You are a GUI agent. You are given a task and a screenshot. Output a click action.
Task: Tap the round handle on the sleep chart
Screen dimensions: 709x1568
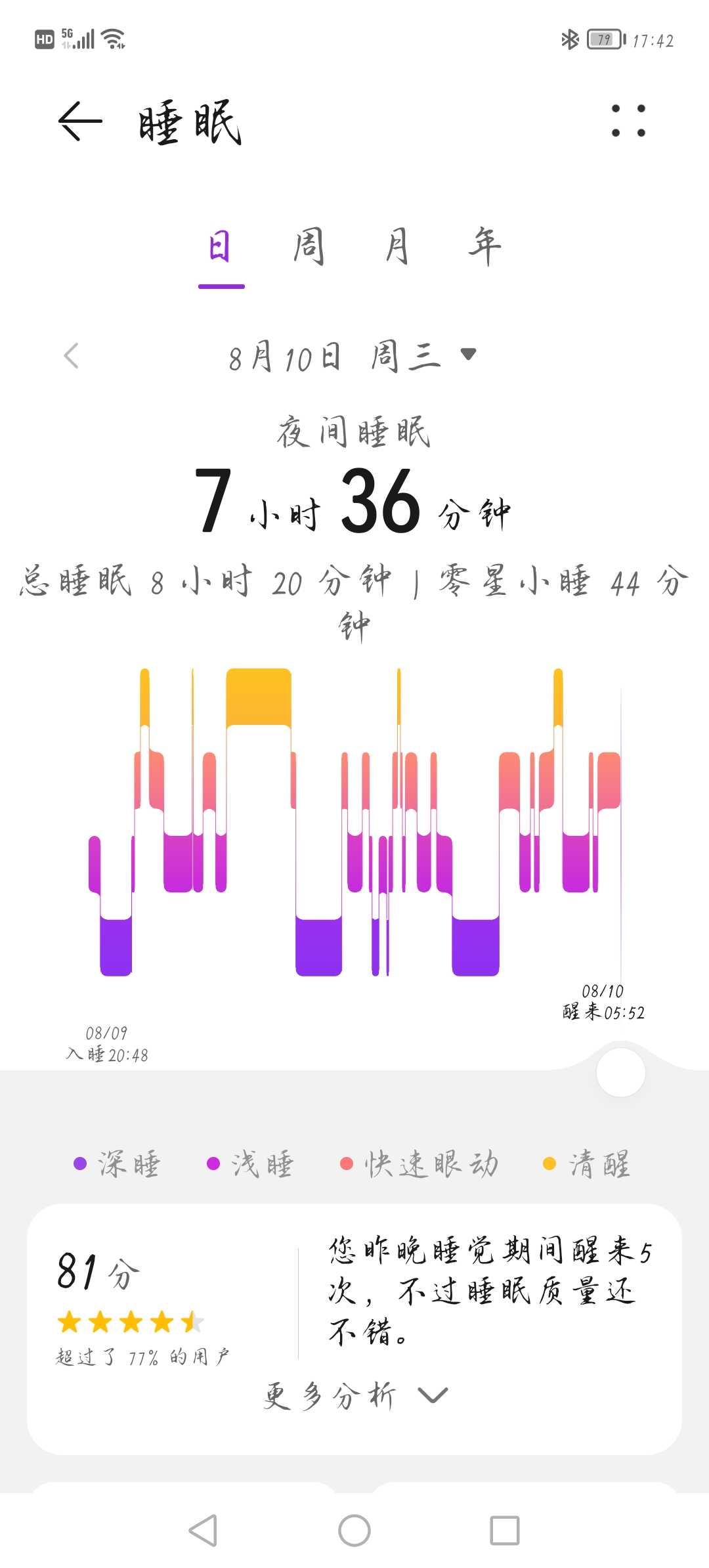pos(620,1072)
